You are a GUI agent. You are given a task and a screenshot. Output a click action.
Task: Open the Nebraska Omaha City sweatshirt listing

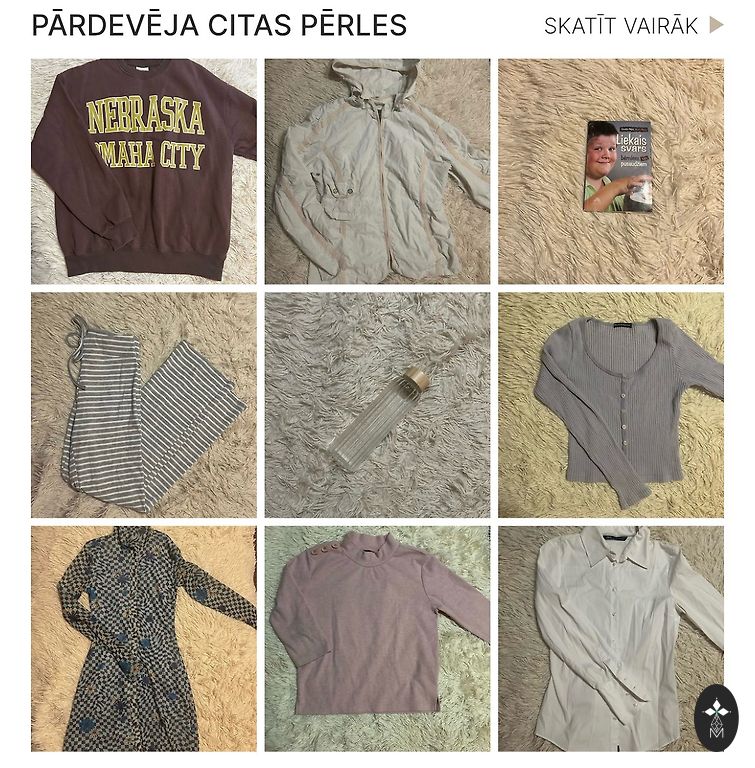click(x=143, y=171)
